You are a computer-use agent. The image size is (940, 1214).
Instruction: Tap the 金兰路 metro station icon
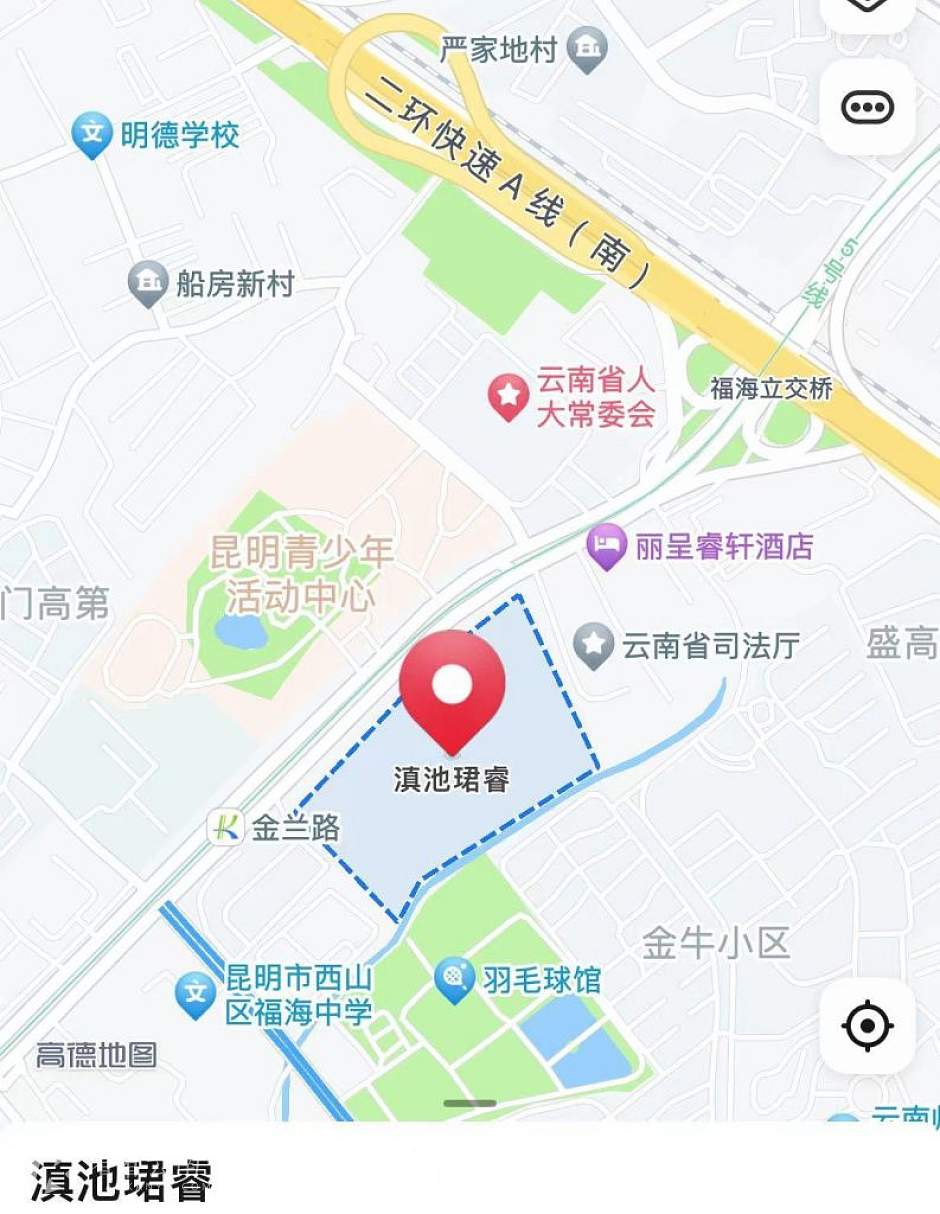[226, 828]
